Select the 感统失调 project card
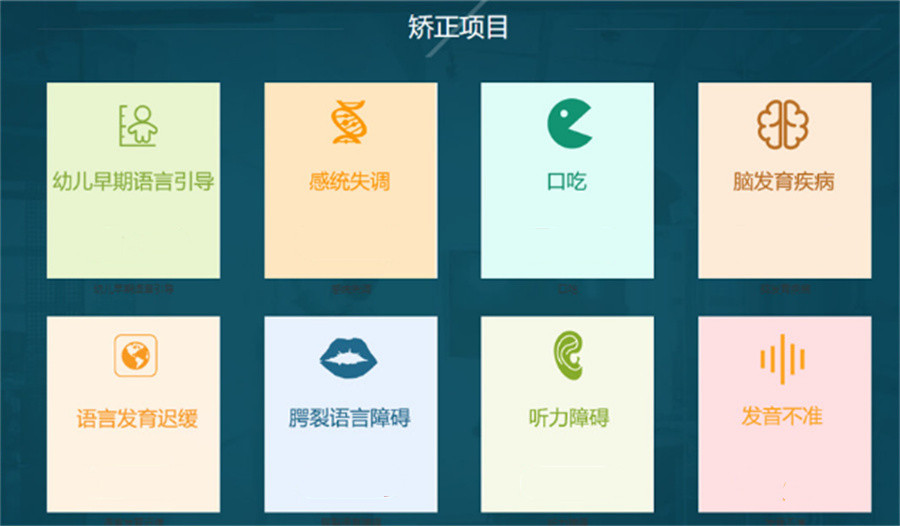Image resolution: width=900 pixels, height=526 pixels. click(x=350, y=181)
